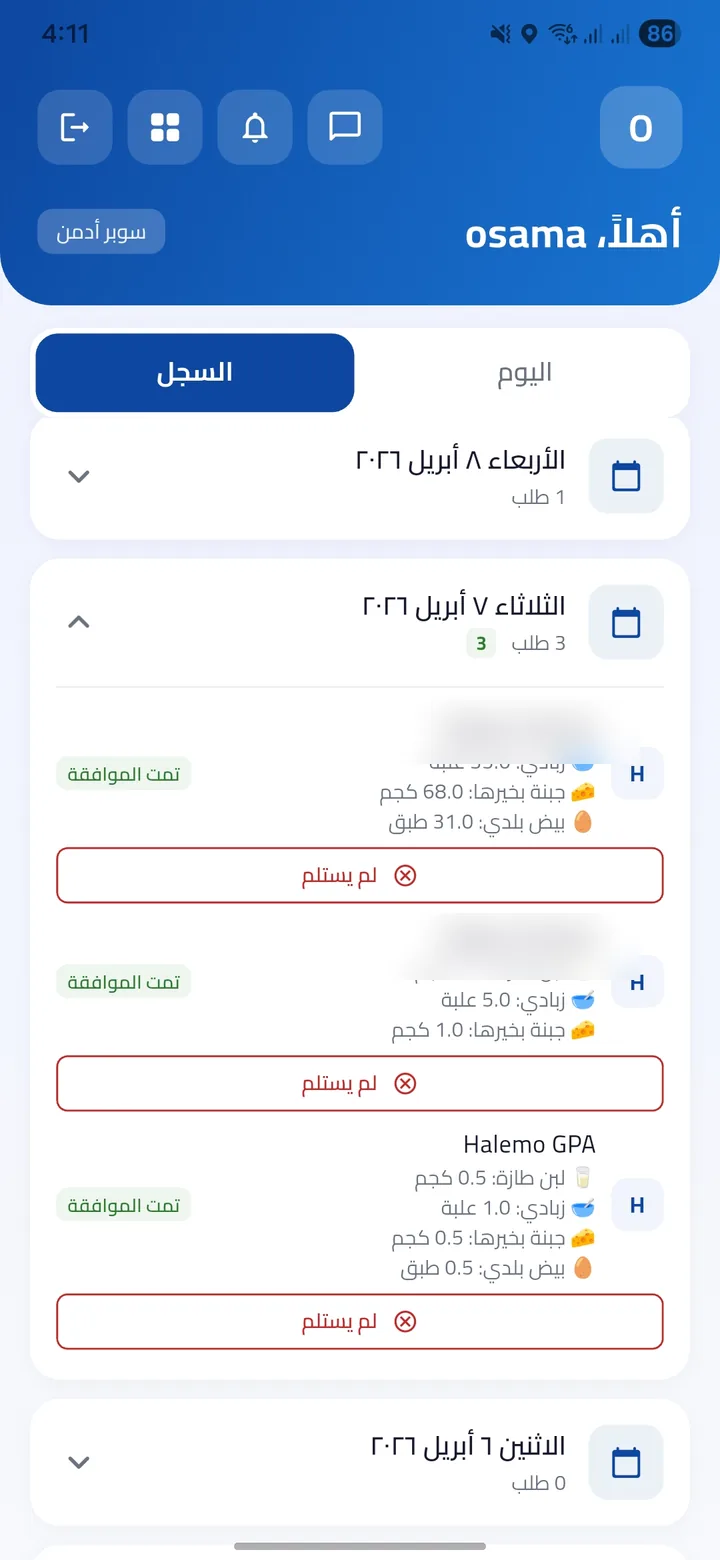Click the calendar icon for الأربعاء ٨ أبريل
This screenshot has height=1560, width=720.
[626, 476]
